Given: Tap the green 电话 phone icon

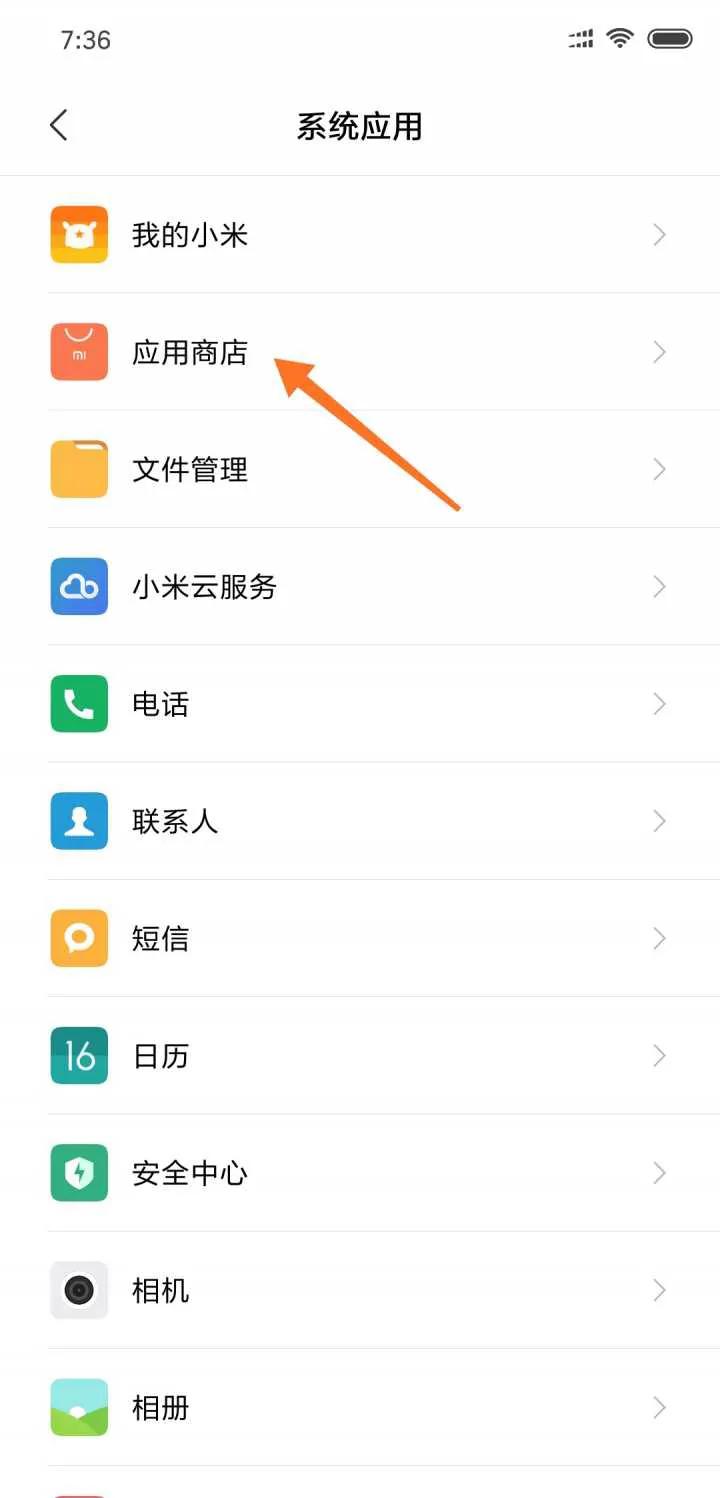Looking at the screenshot, I should (x=78, y=704).
